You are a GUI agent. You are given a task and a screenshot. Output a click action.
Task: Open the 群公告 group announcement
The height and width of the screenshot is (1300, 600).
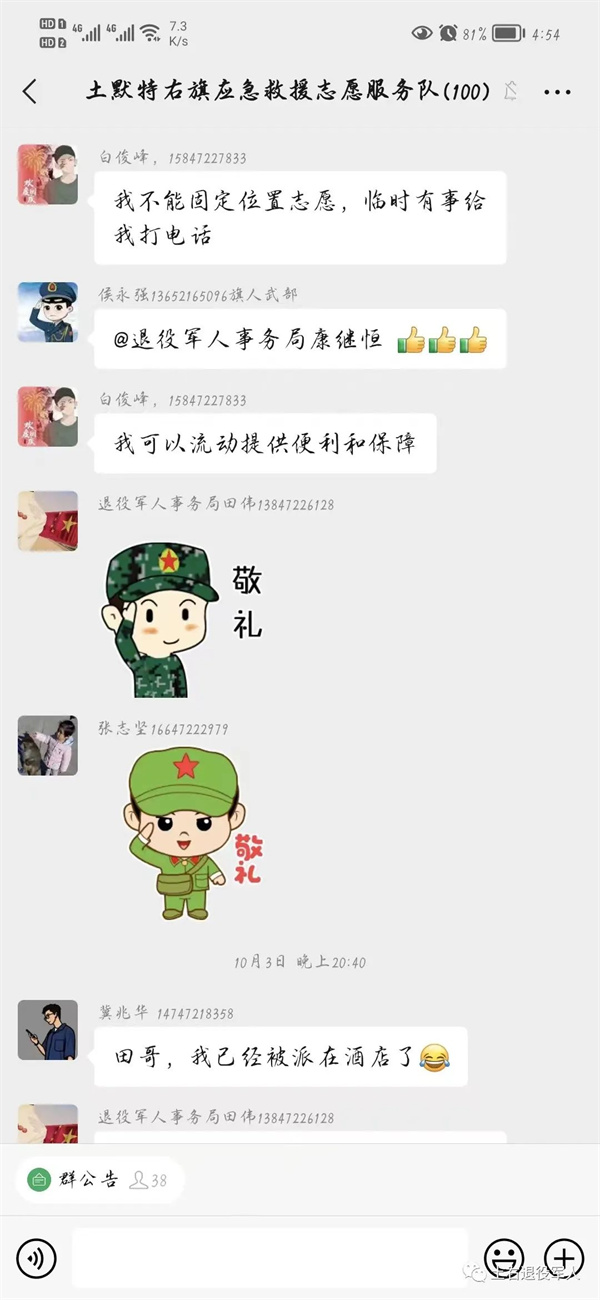(74, 1179)
